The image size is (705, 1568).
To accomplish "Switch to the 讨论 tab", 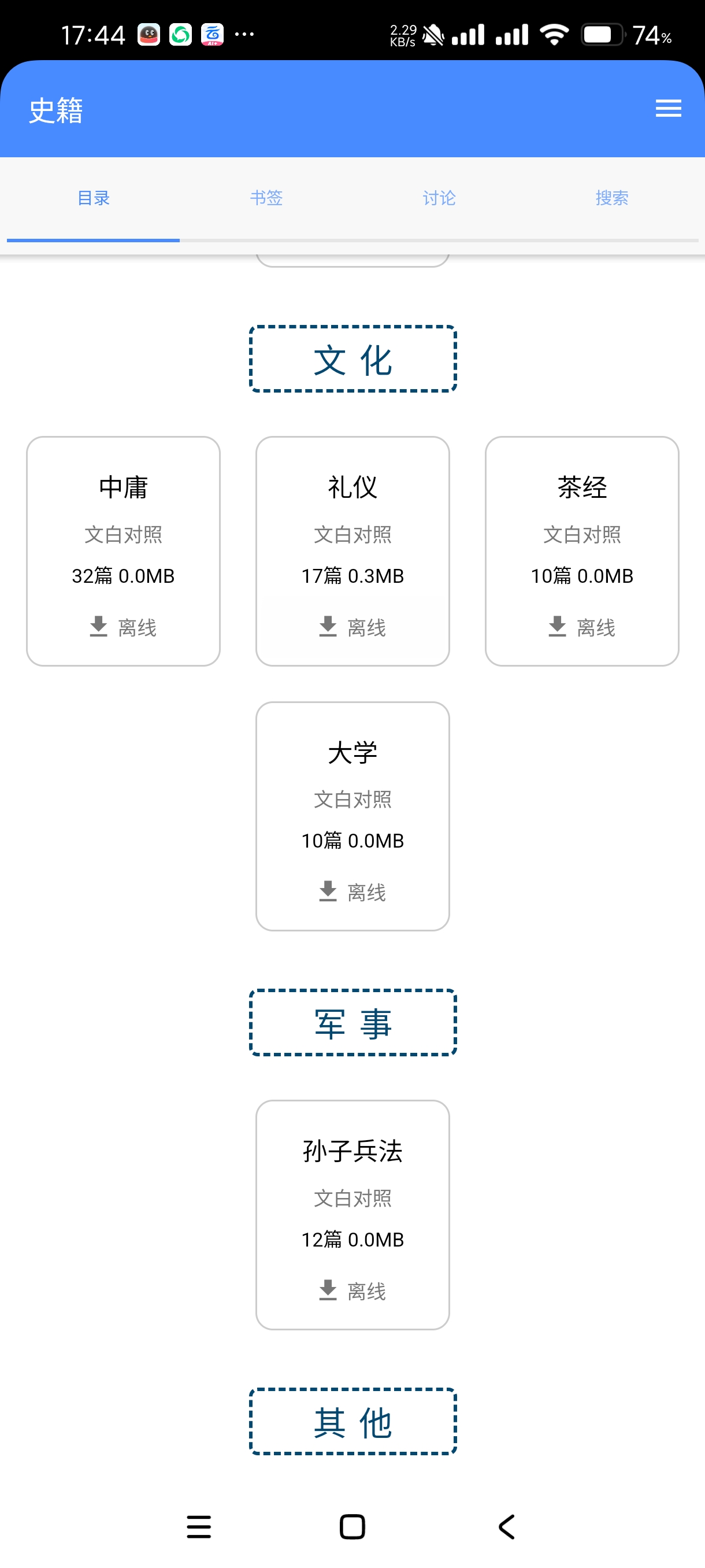I will click(439, 198).
